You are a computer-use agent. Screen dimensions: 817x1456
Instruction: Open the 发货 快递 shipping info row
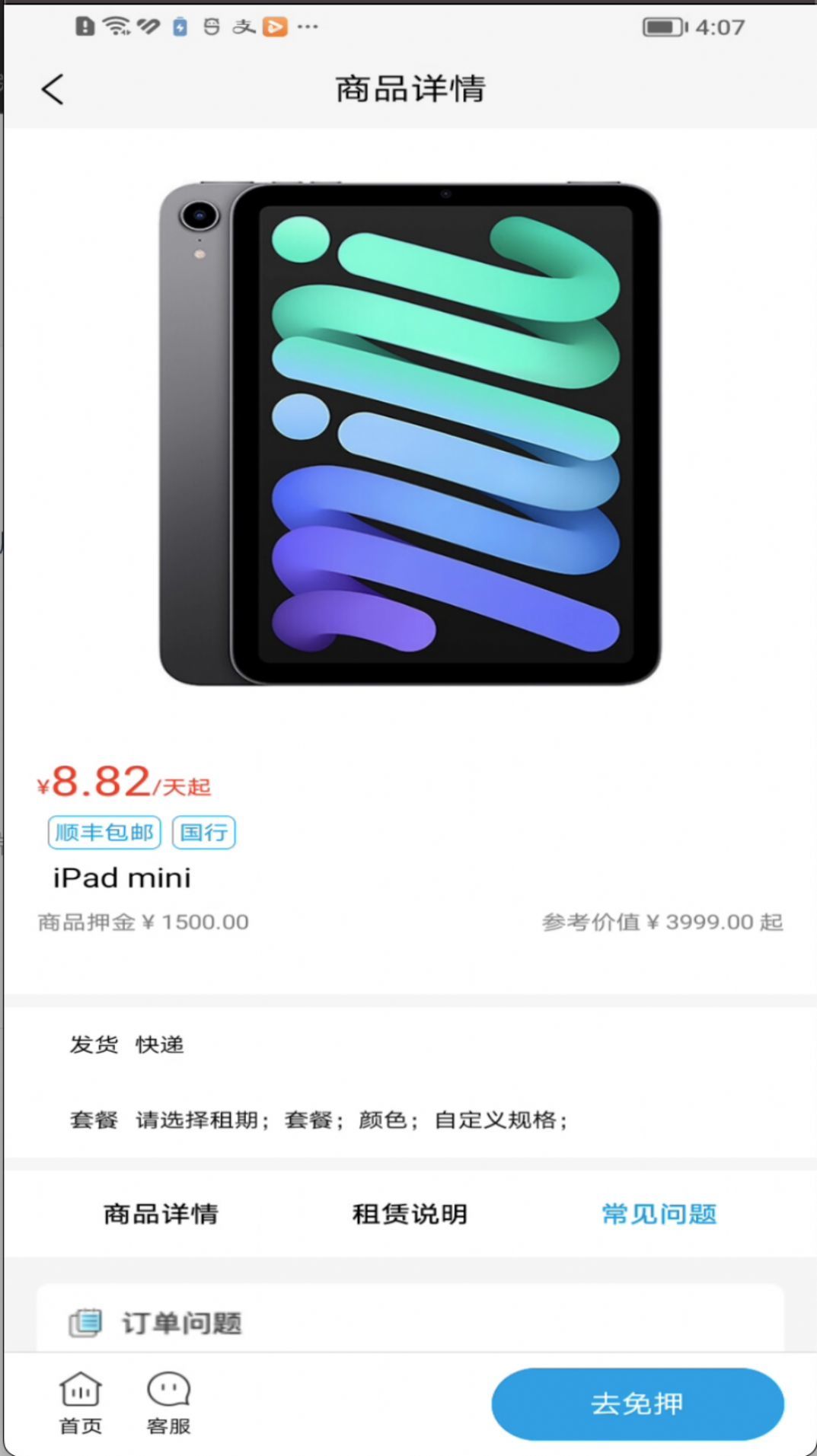click(x=129, y=1045)
